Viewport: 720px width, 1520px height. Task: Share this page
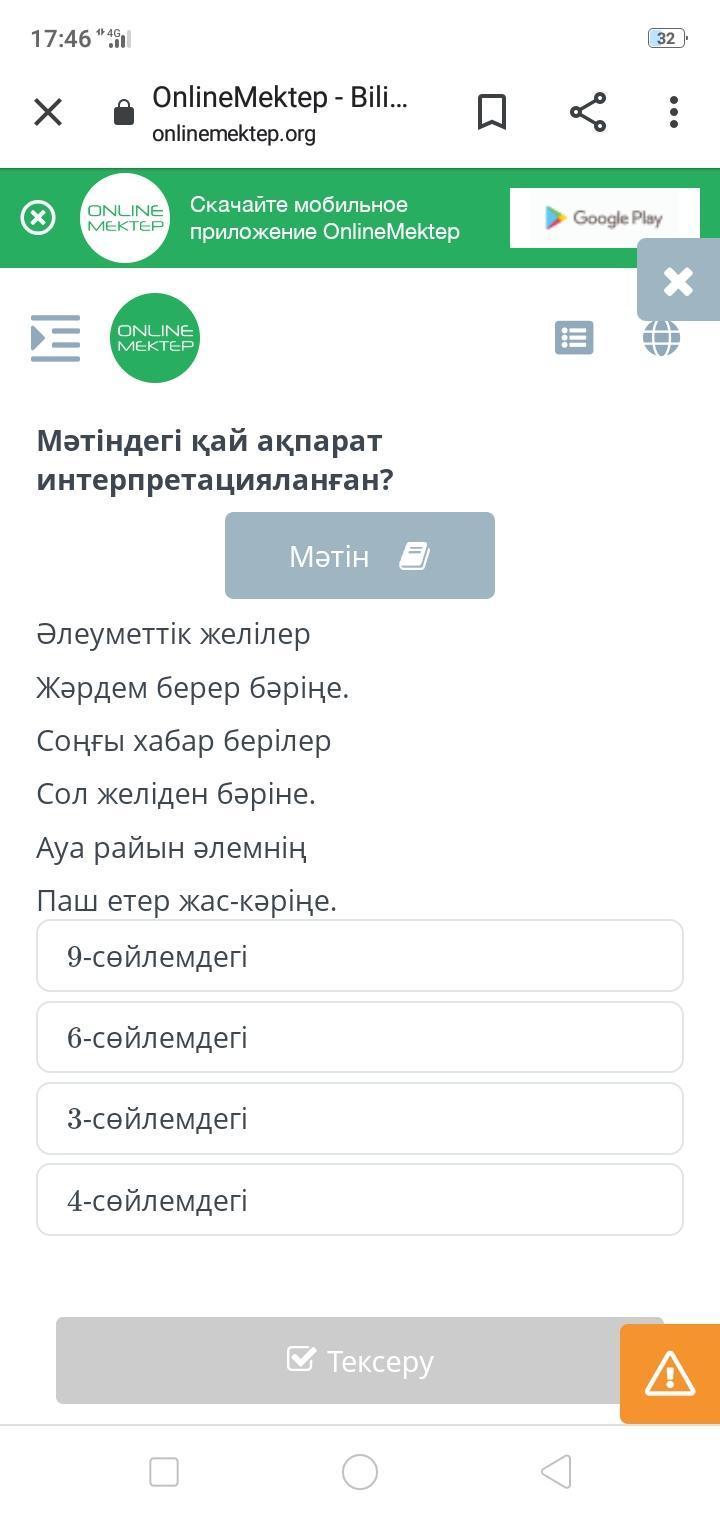[588, 112]
